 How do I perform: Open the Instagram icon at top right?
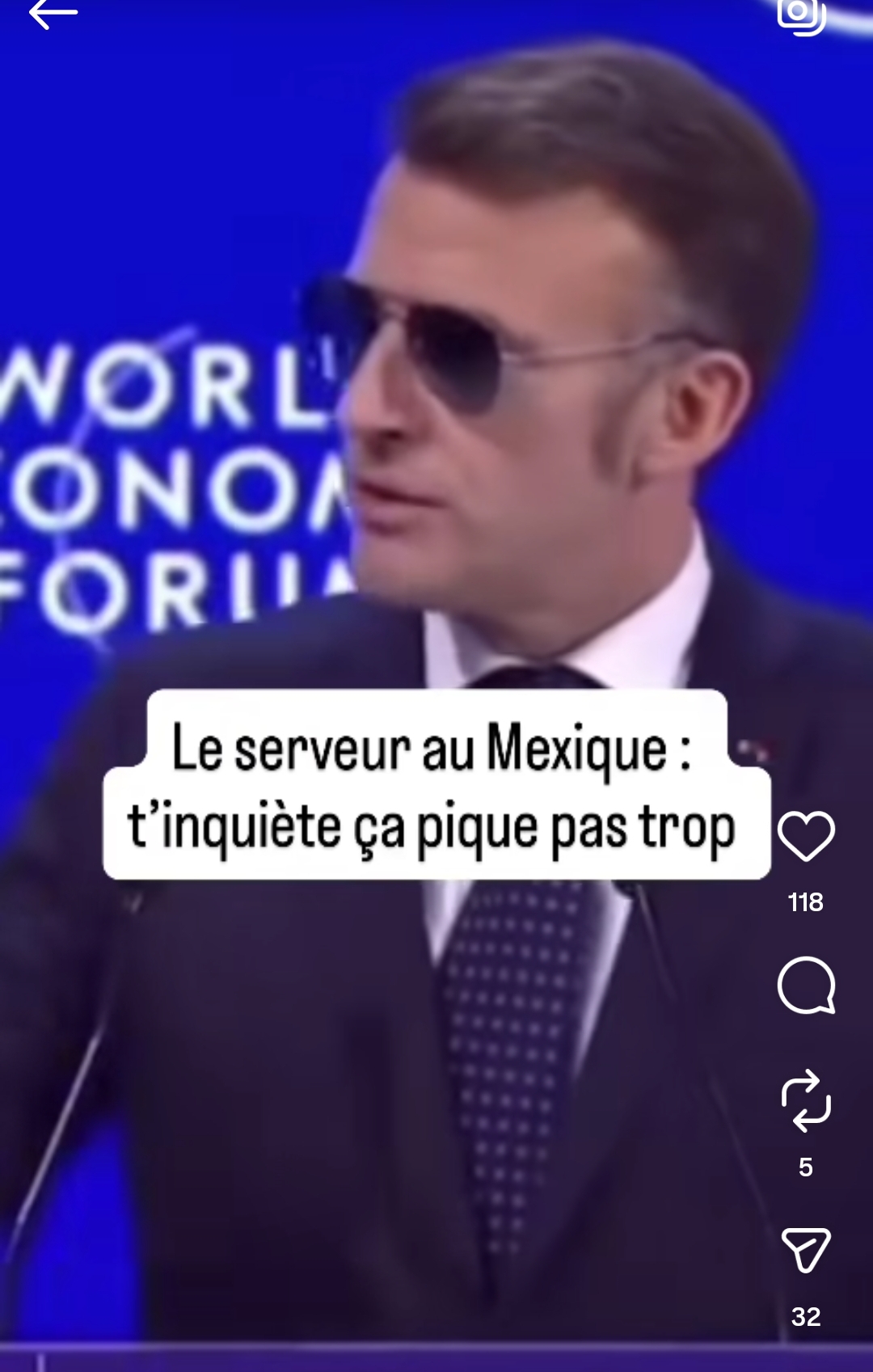click(x=800, y=15)
